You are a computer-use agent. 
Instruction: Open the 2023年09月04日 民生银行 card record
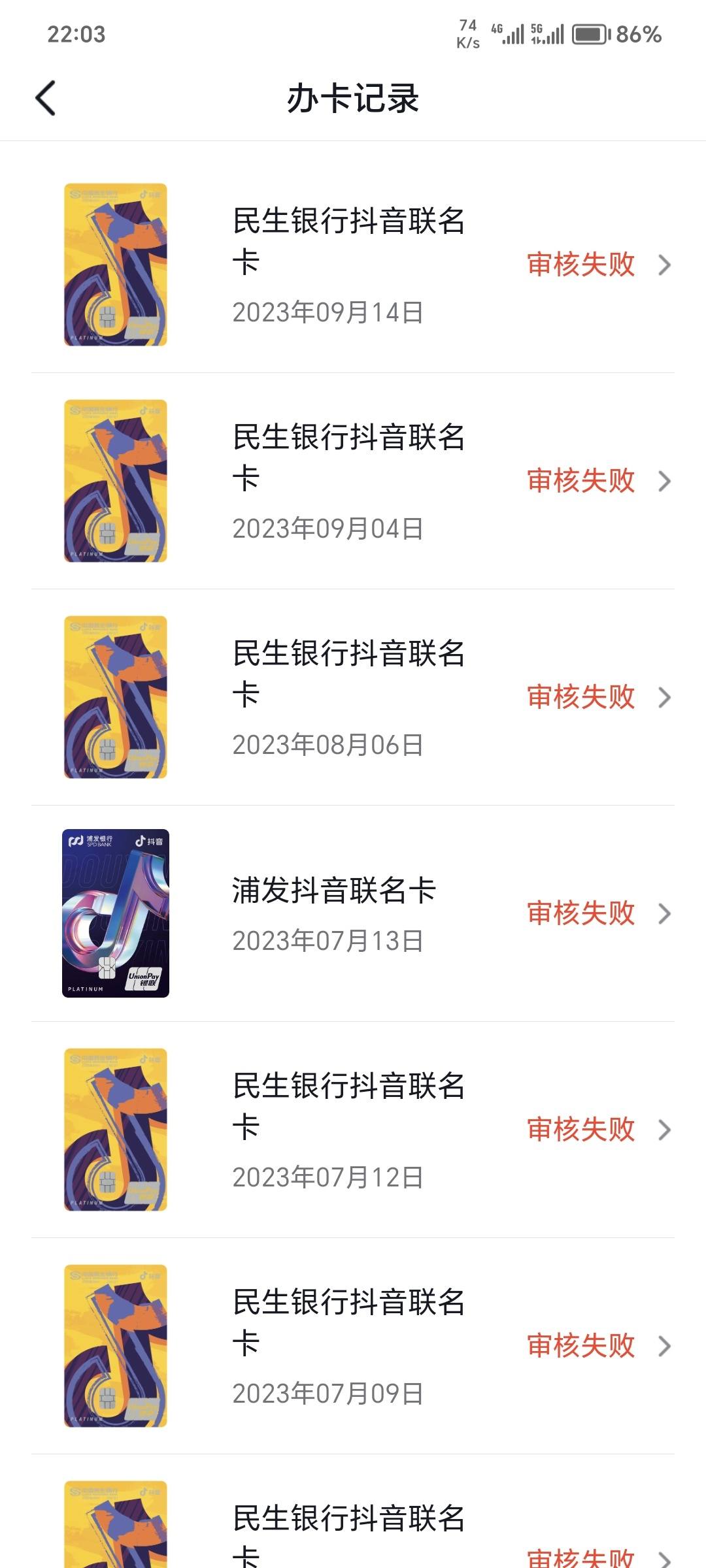pos(353,481)
